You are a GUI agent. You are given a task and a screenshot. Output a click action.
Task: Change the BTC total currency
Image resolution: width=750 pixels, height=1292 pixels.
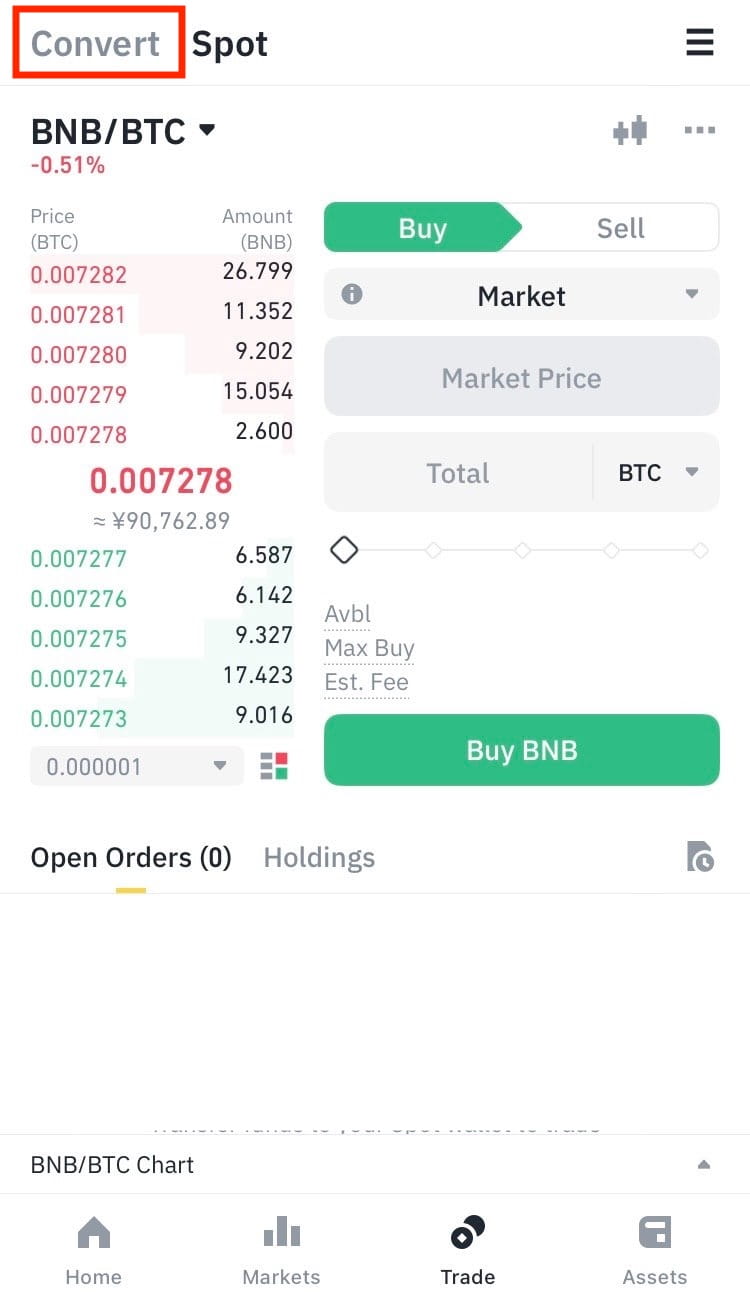click(x=657, y=473)
